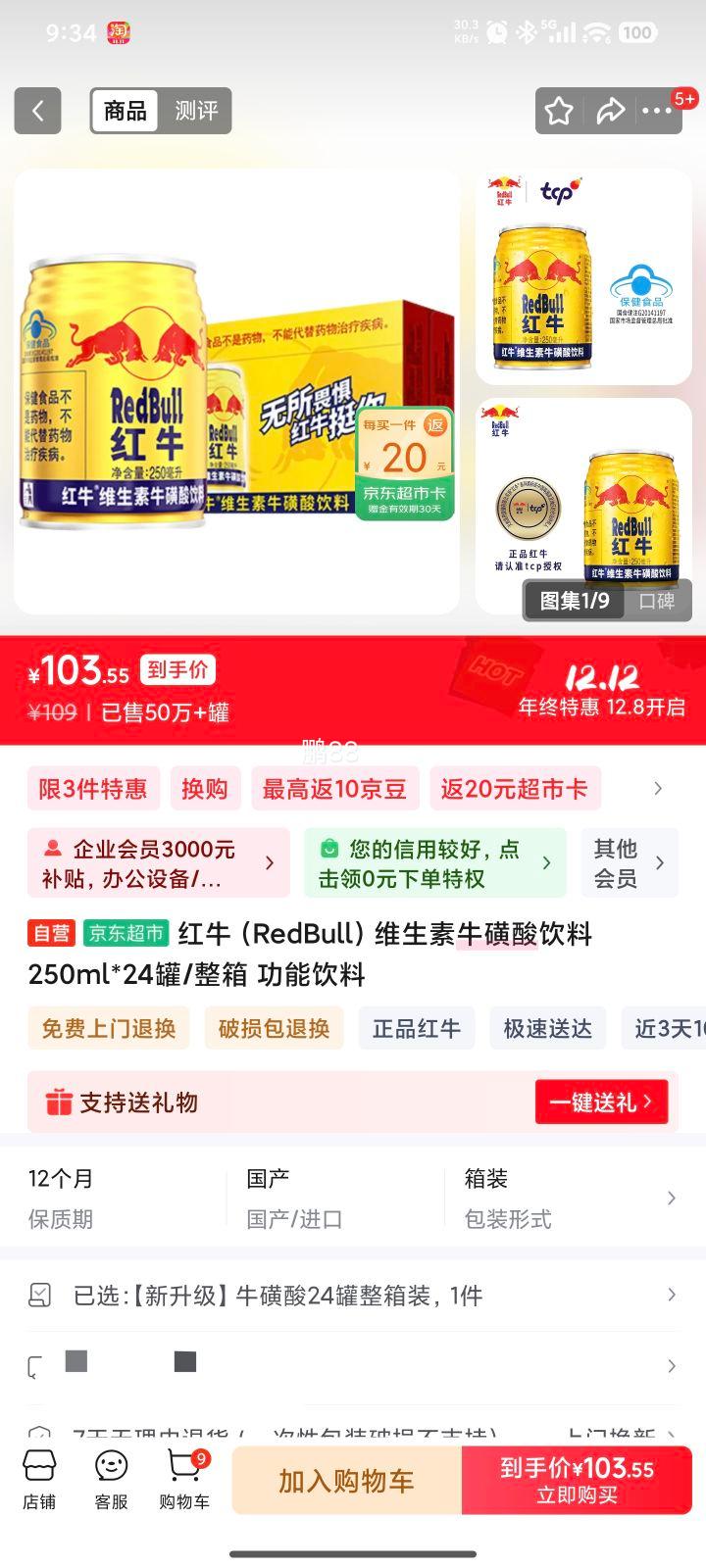Open the 口碑 reviews section
Image resolution: width=706 pixels, height=1568 pixels.
pyautogui.click(x=657, y=603)
